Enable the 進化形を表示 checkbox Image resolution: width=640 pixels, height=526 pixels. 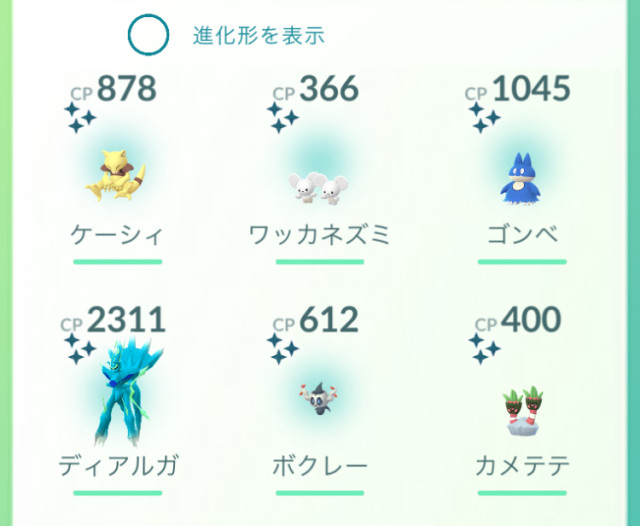coord(148,35)
